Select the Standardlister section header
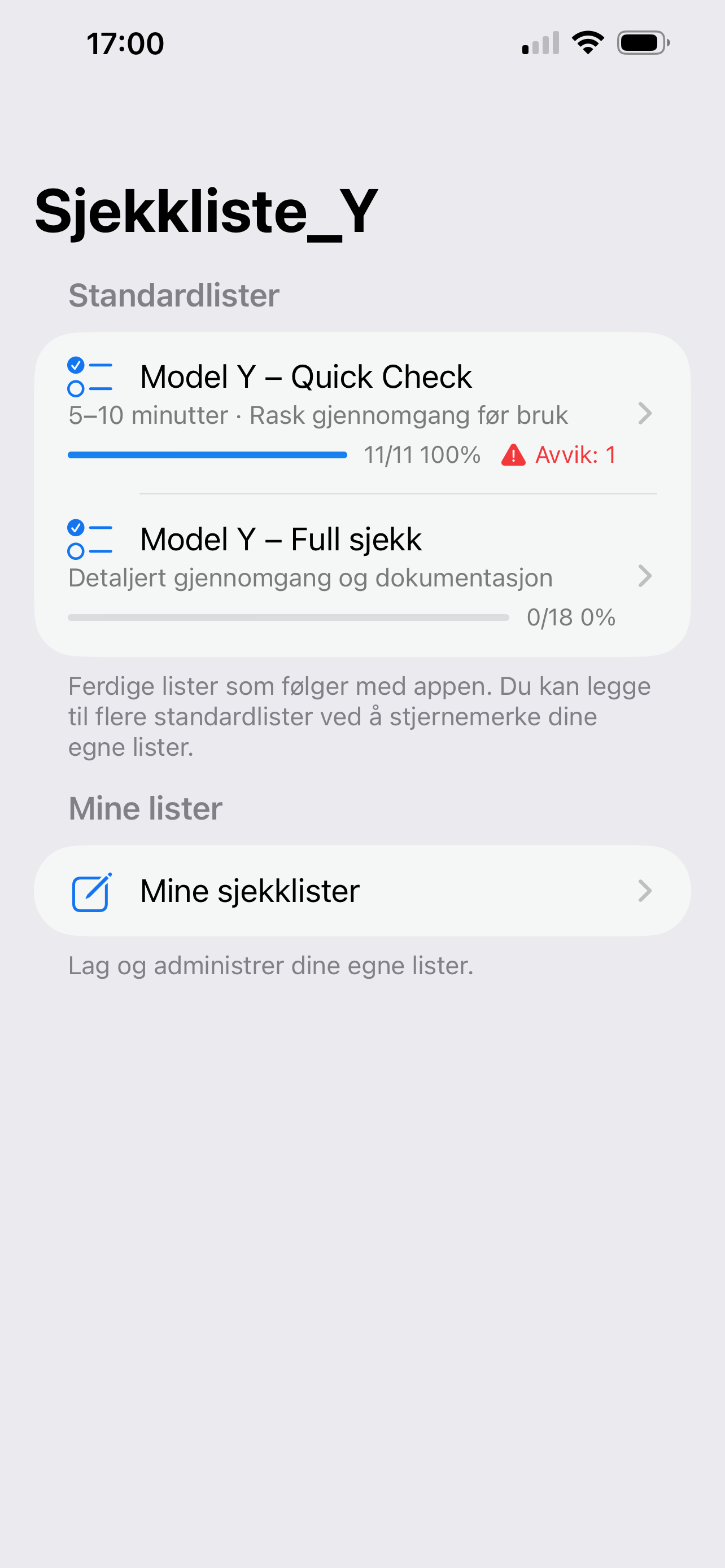The height and width of the screenshot is (1568, 725). click(173, 295)
